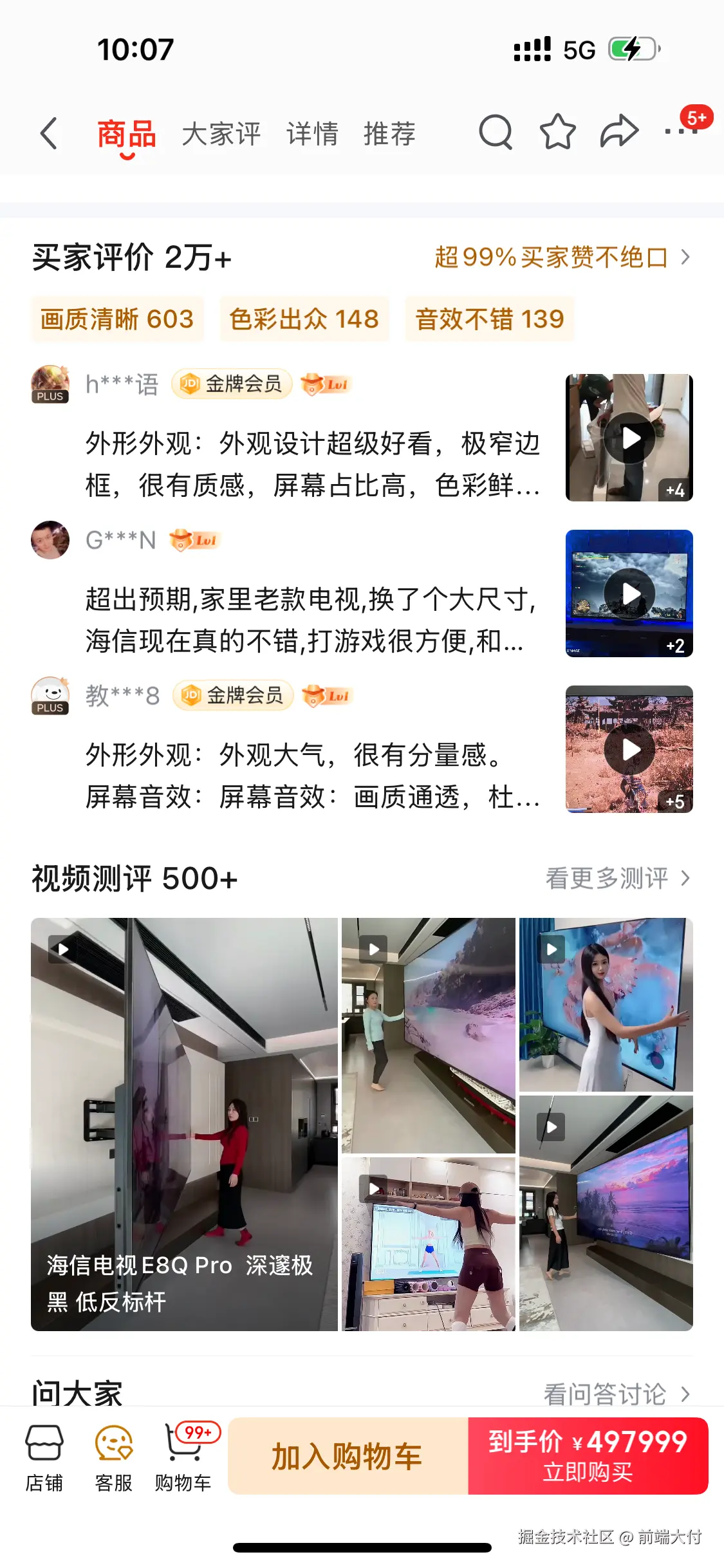This screenshot has width=724, height=1568.
Task: Play the review video from h***语
Action: pyautogui.click(x=629, y=438)
